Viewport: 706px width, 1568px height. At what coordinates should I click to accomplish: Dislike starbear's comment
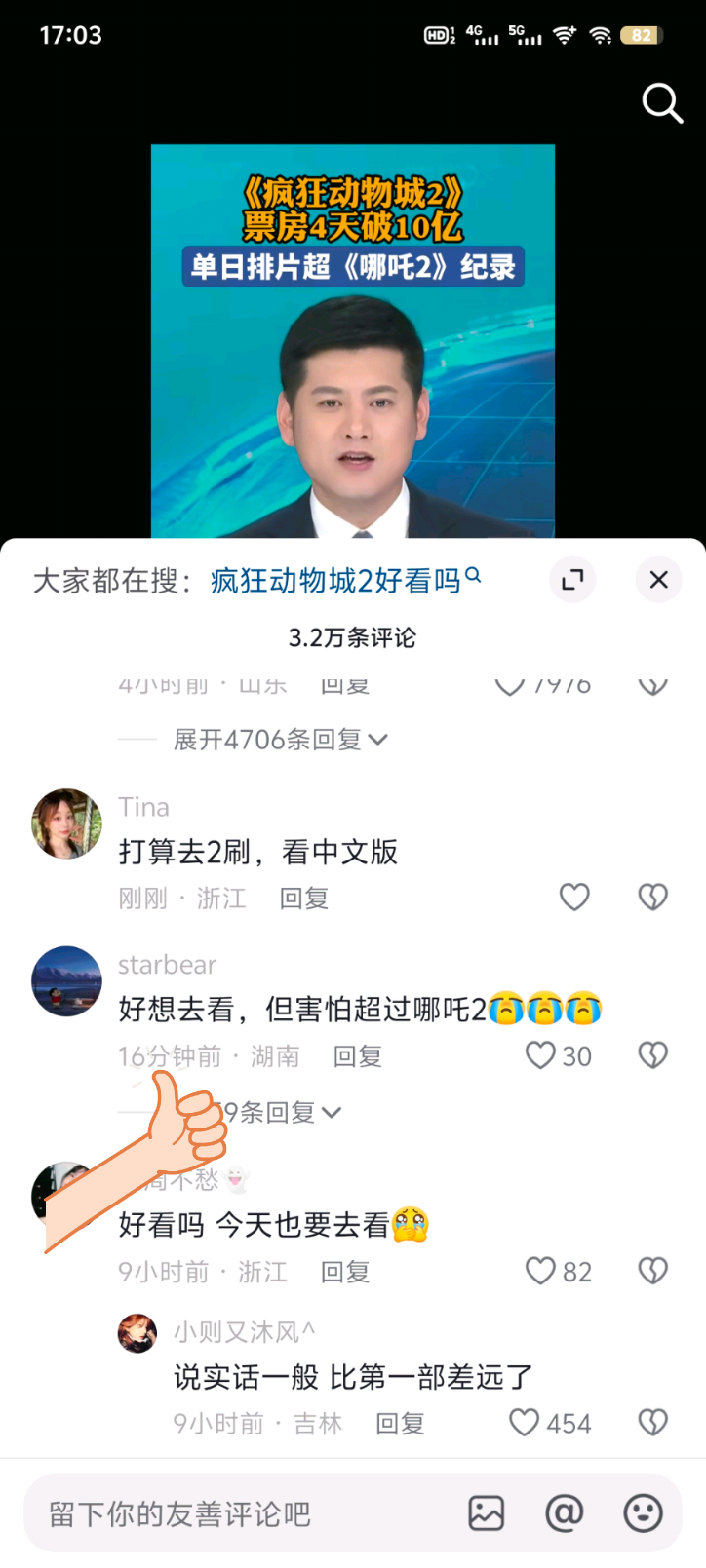coord(652,1055)
